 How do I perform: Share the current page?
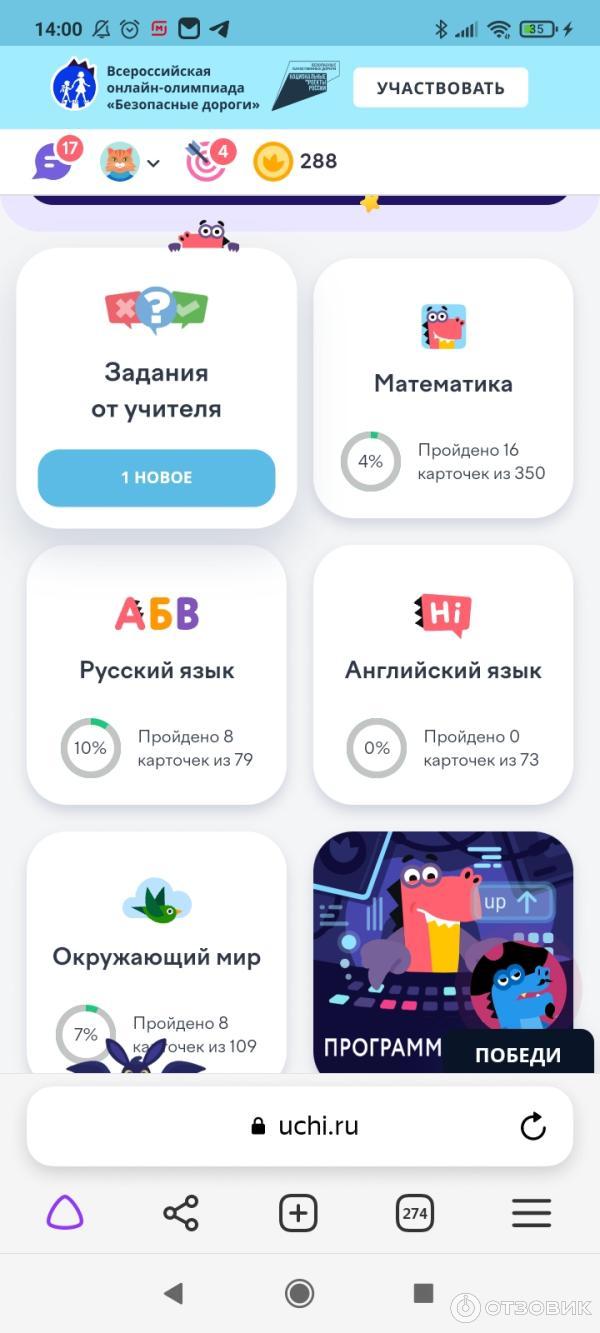pyautogui.click(x=181, y=1213)
